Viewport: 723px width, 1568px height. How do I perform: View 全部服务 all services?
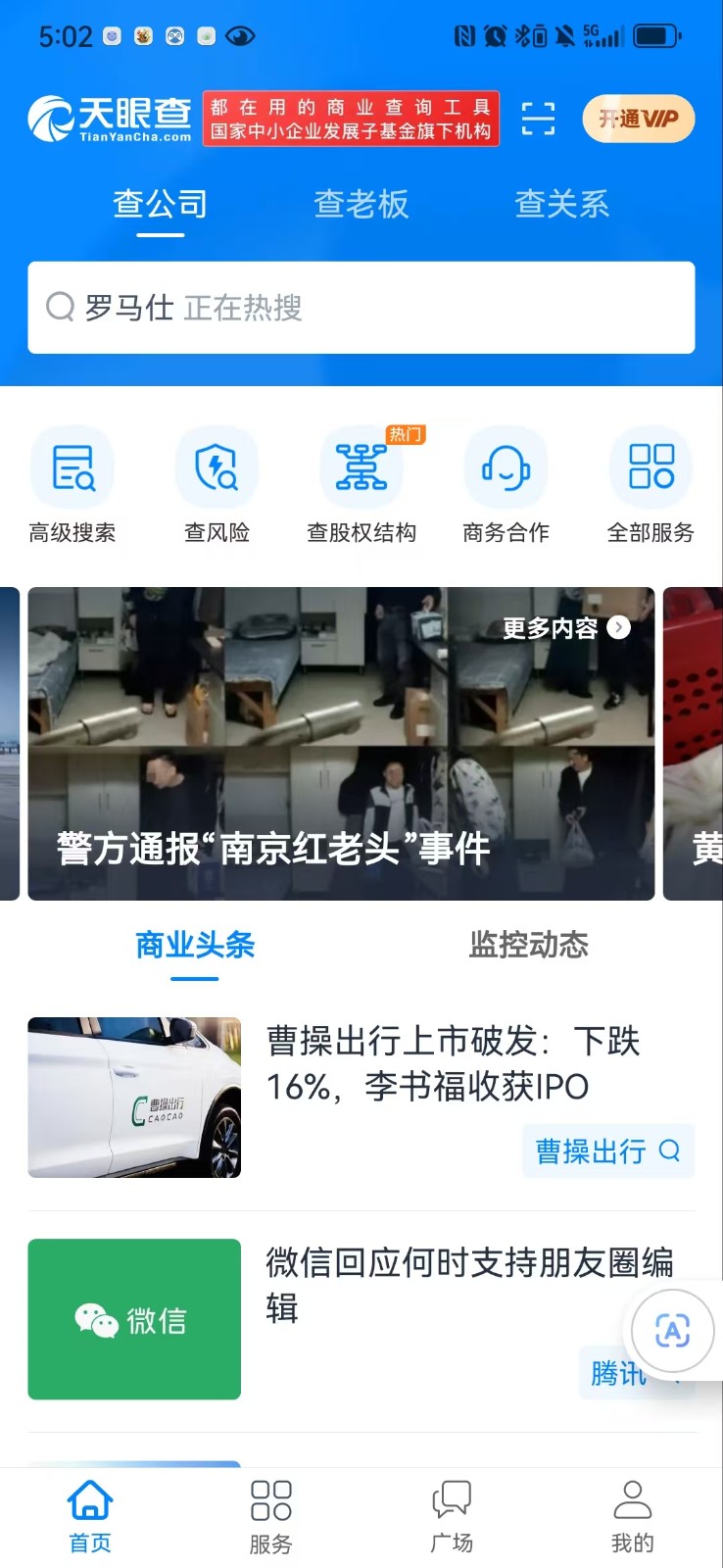pyautogui.click(x=651, y=486)
